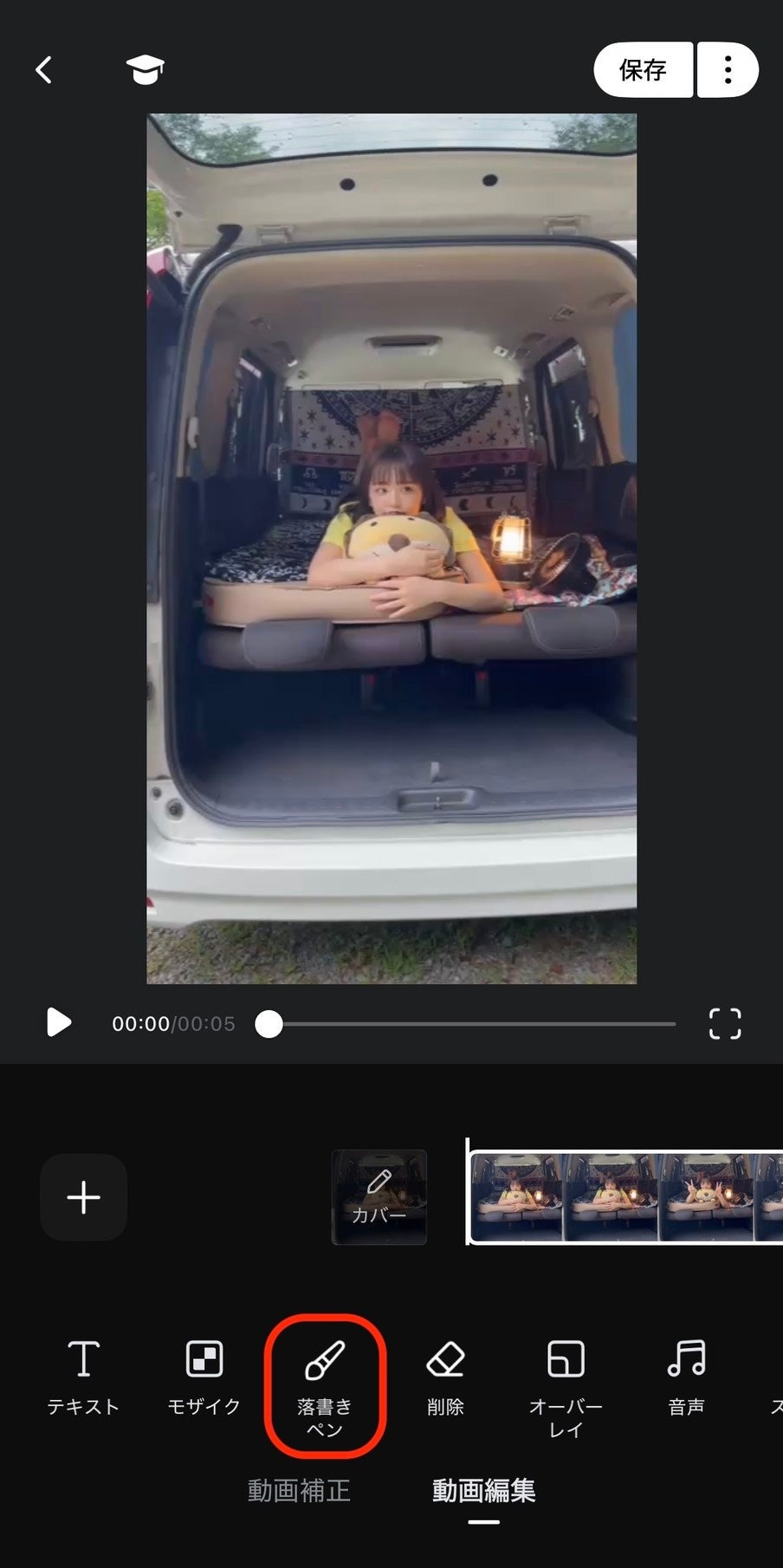Select the 落書きペン doodle pen tool
Viewport: 783px width, 1568px height.
325,1382
